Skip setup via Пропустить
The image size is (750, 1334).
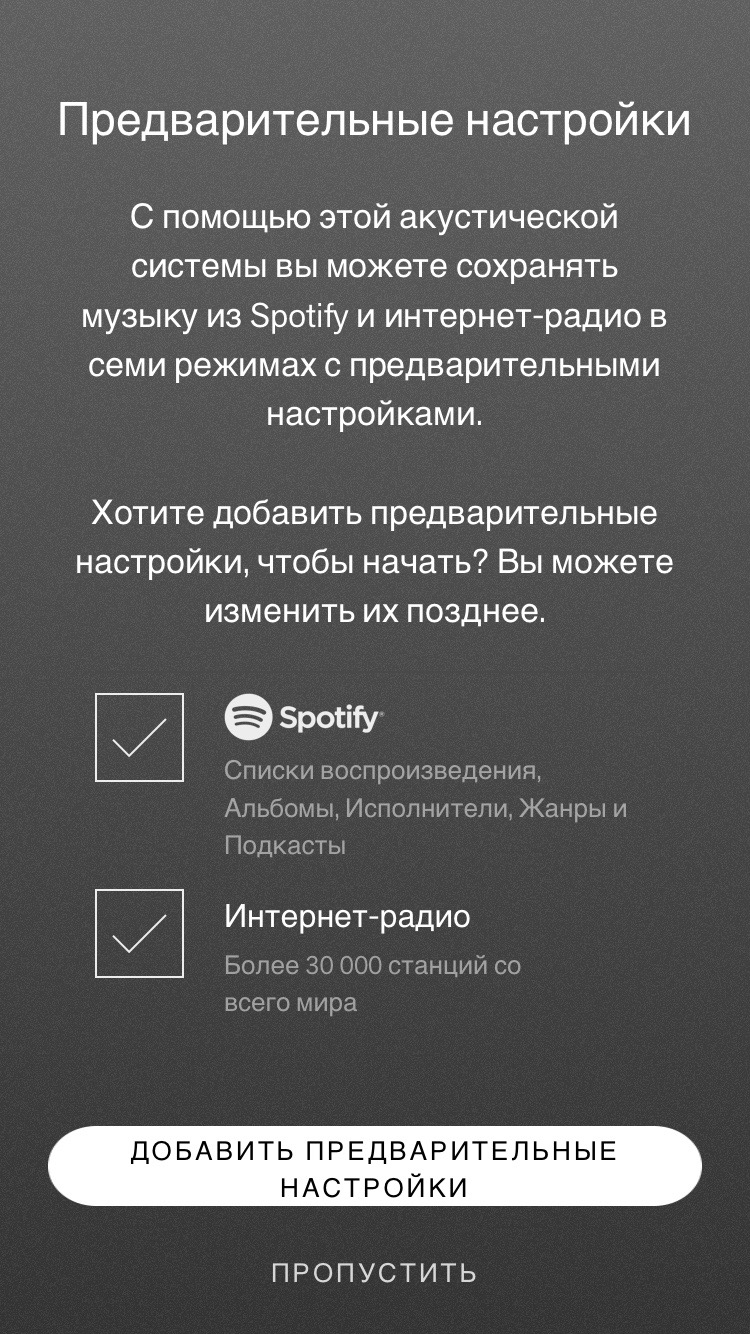pos(375,1273)
